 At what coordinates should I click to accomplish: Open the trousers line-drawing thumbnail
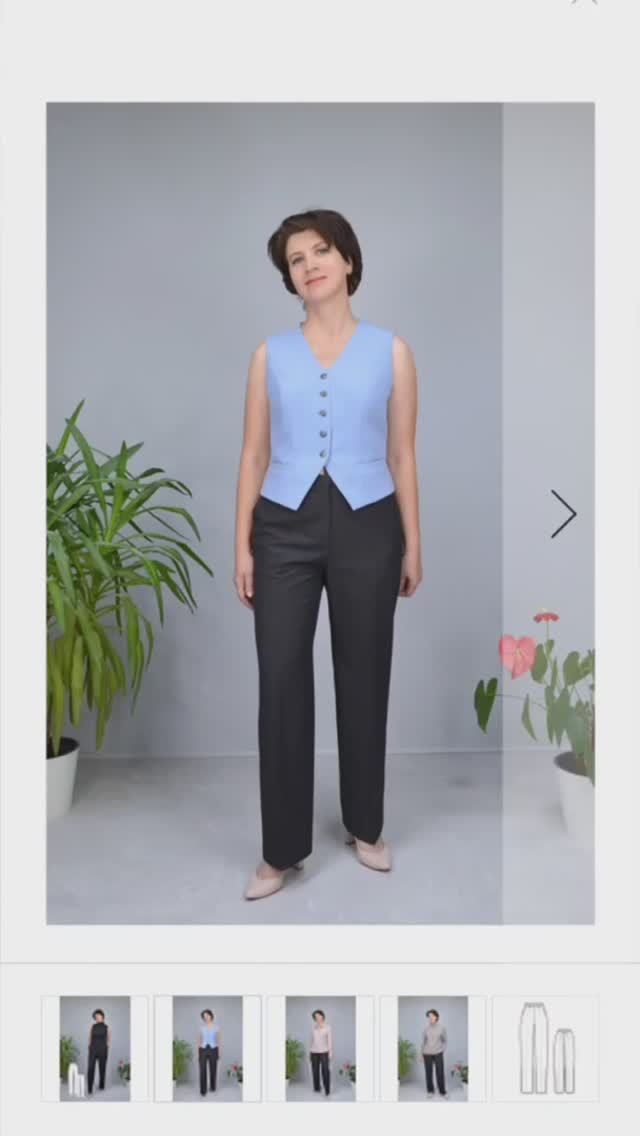point(546,1048)
